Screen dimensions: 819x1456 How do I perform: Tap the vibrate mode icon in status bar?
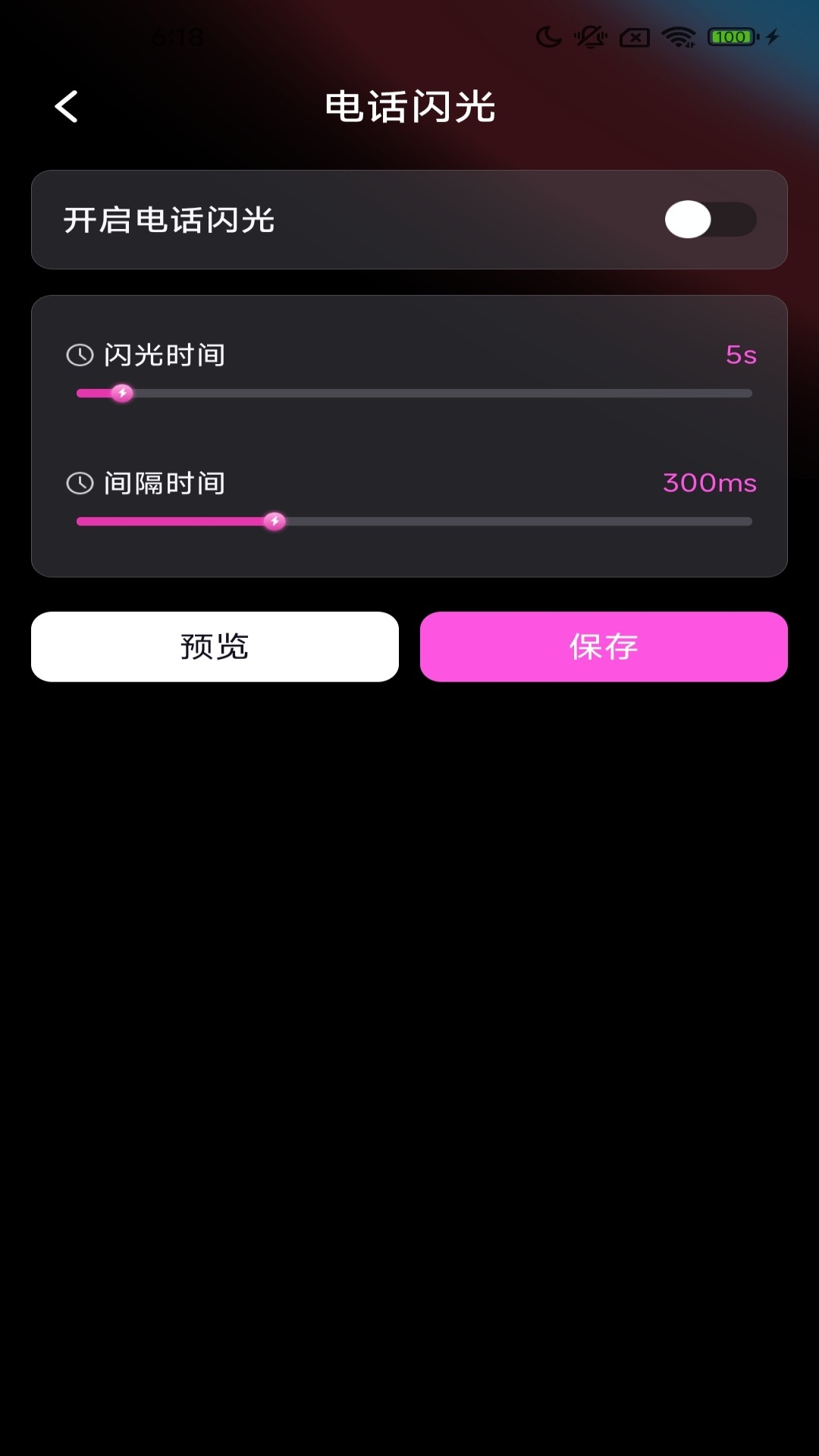pos(591,36)
